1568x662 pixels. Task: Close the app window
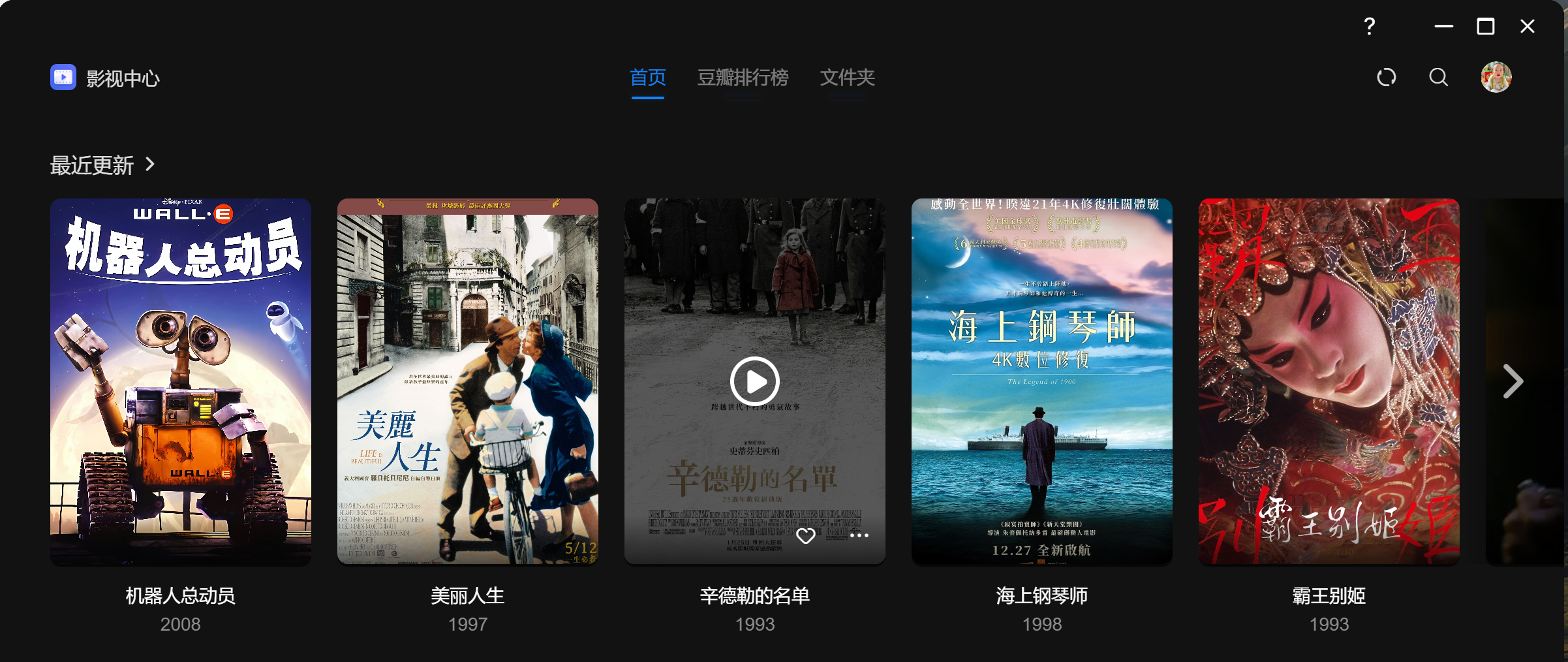[1527, 26]
